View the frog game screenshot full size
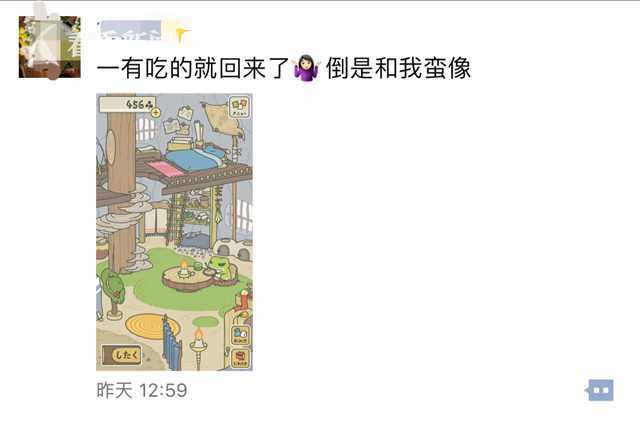The width and height of the screenshot is (640, 430). 174,231
